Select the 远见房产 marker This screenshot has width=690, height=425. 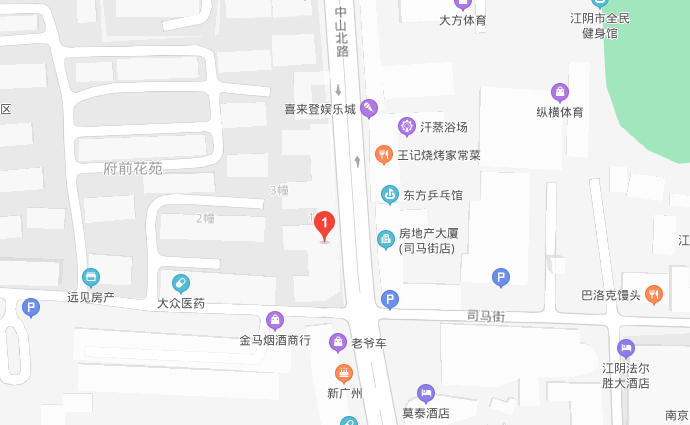91,277
